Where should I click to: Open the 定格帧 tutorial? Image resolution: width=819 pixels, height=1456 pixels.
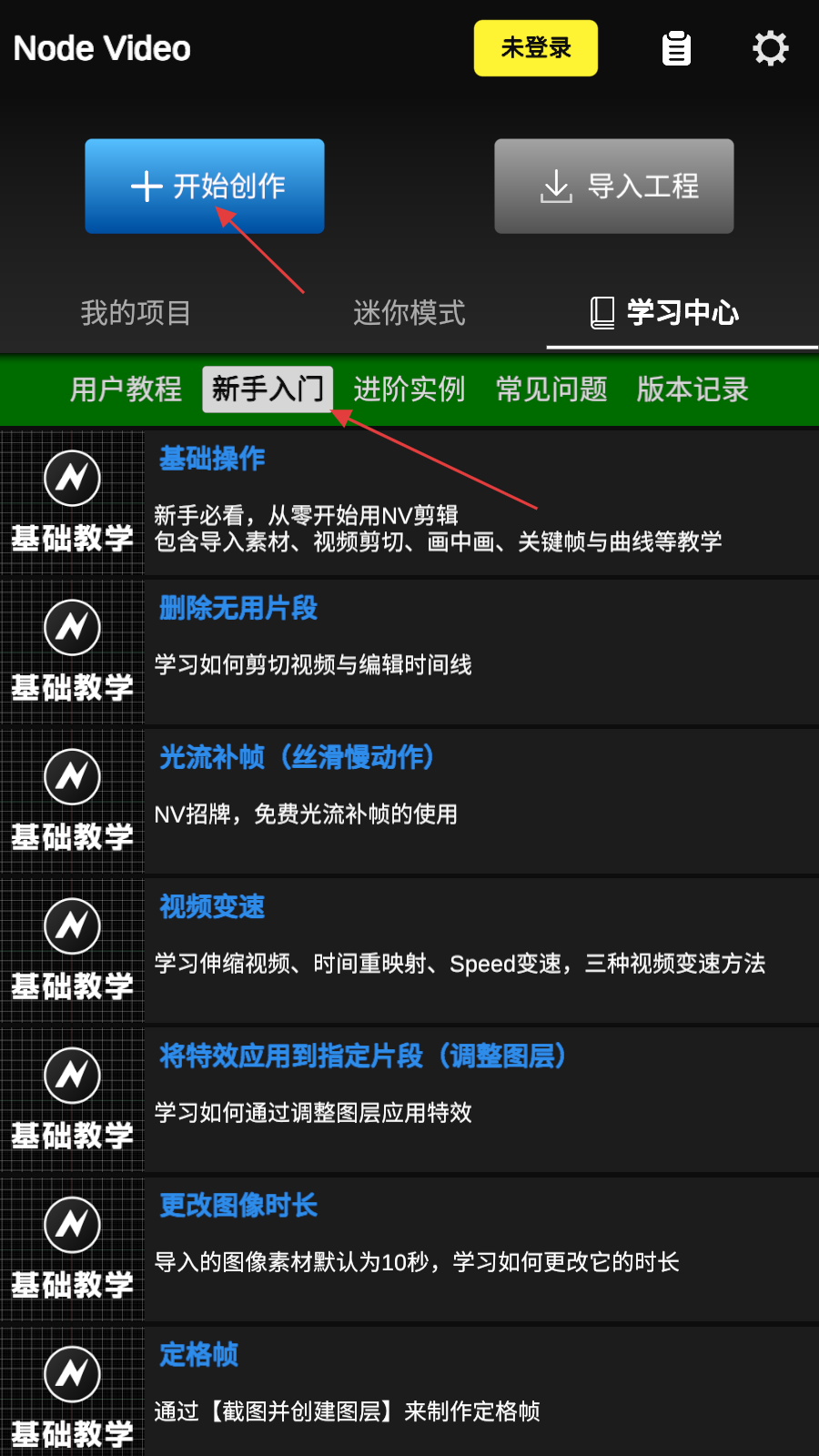point(409,1391)
